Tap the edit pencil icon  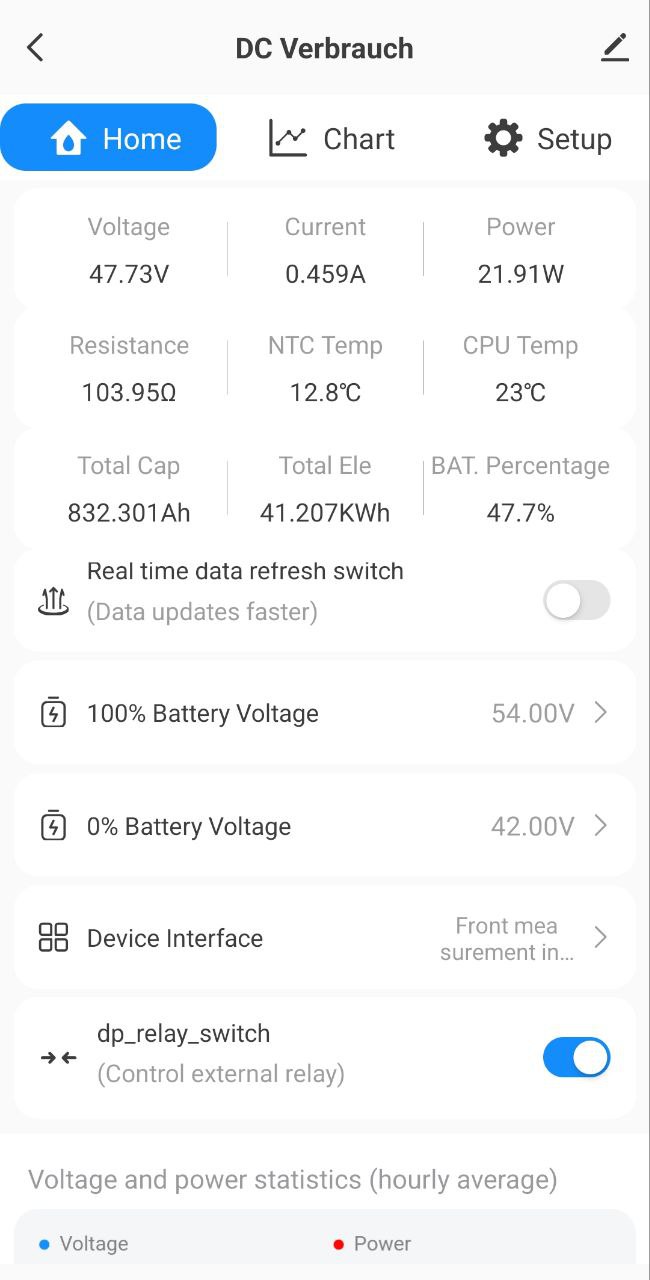click(x=614, y=48)
